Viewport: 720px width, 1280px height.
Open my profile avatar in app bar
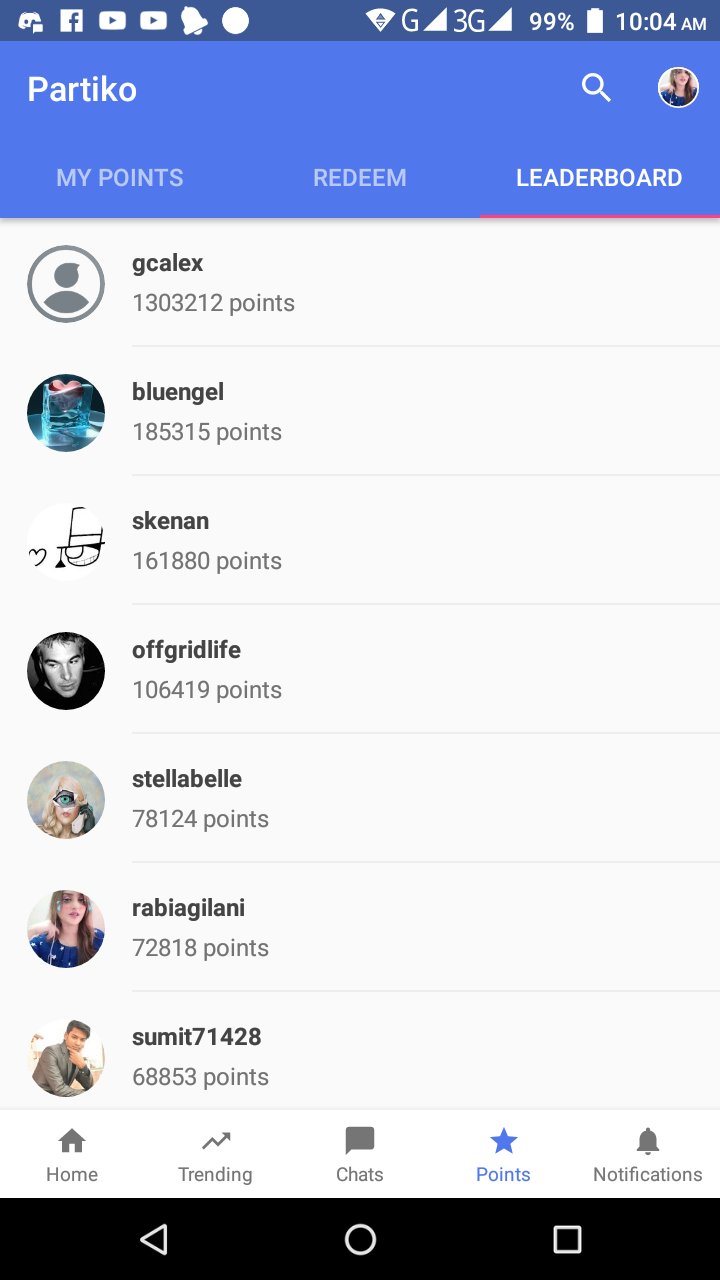678,88
